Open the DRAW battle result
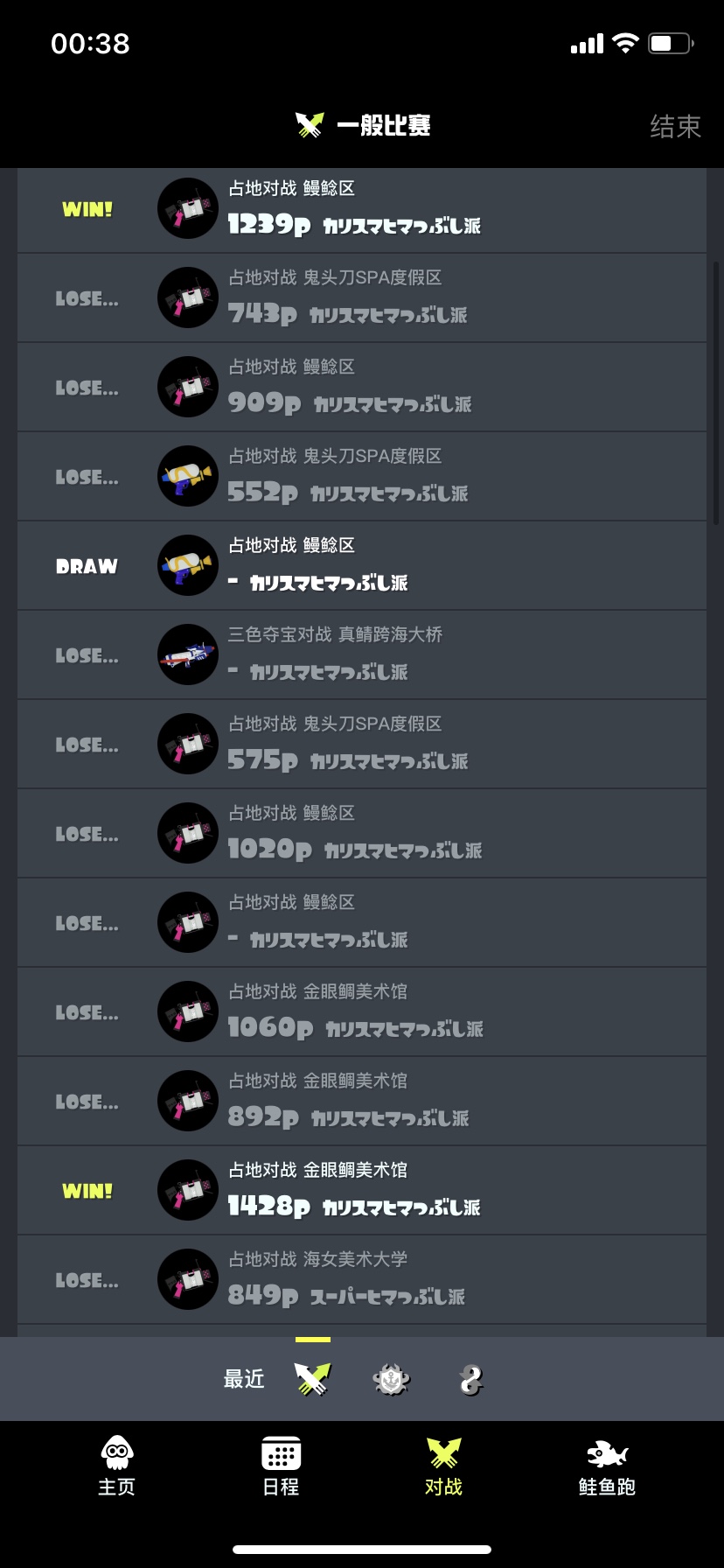 pyautogui.click(x=362, y=567)
